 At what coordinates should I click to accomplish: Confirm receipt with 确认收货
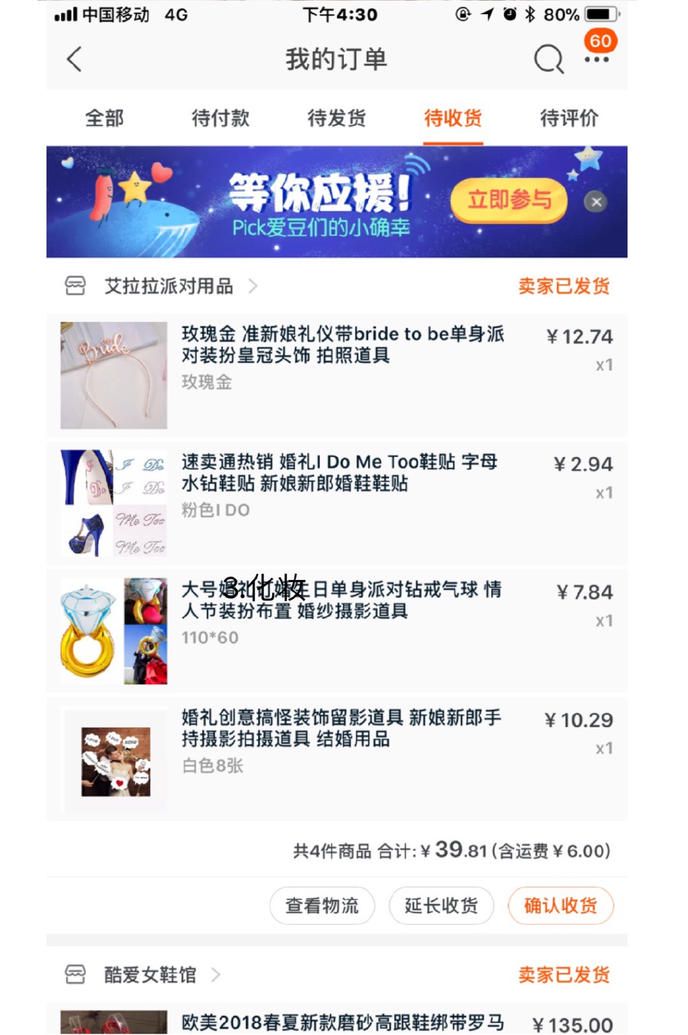click(x=560, y=906)
